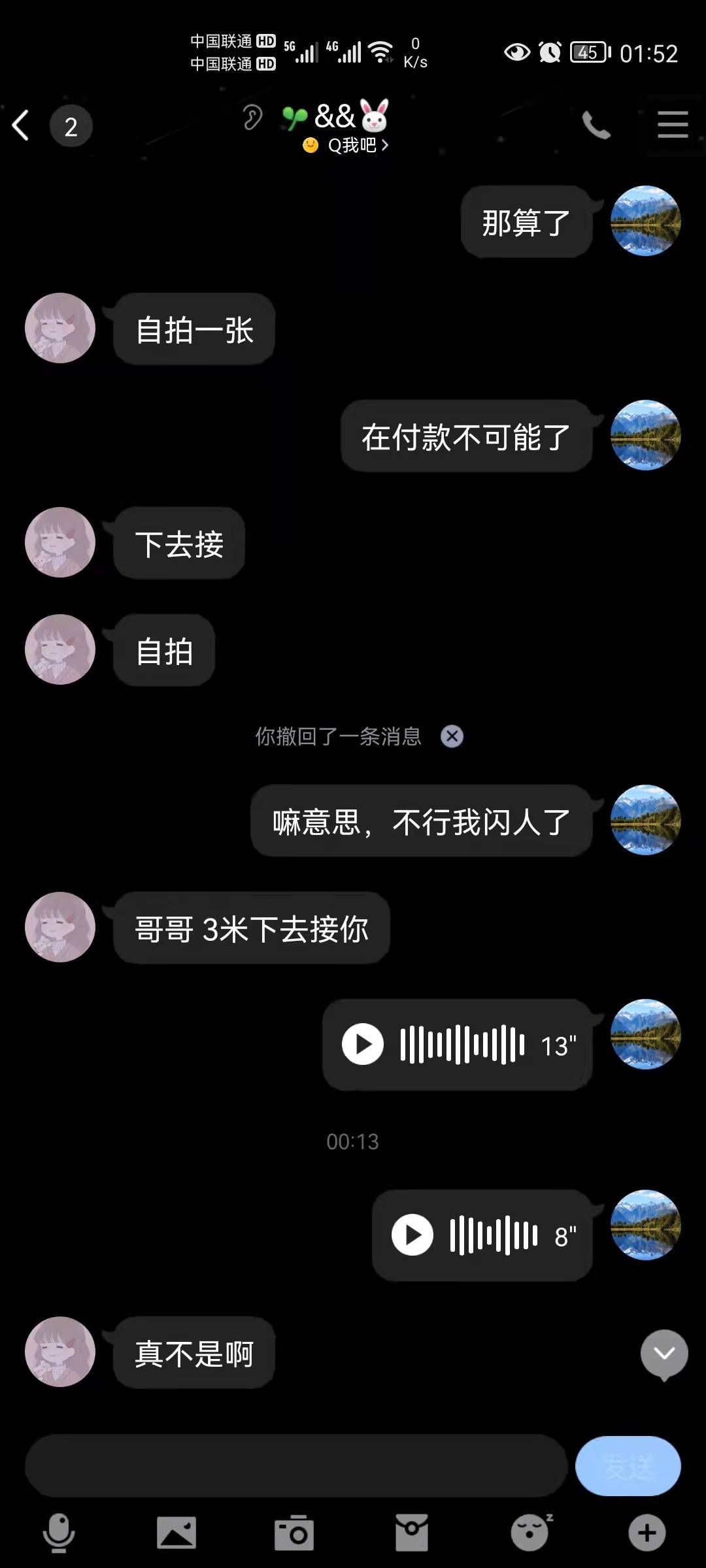Open the camera to take a photo

[x=294, y=1533]
